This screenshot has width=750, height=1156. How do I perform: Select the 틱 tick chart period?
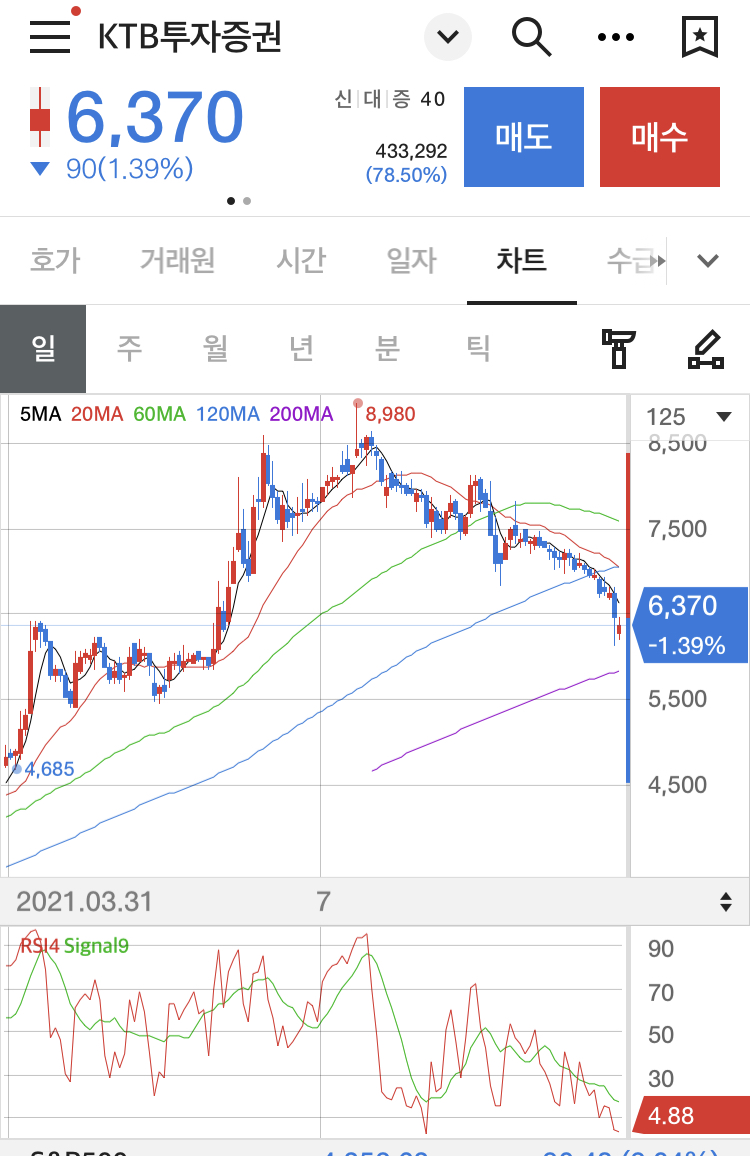(478, 348)
